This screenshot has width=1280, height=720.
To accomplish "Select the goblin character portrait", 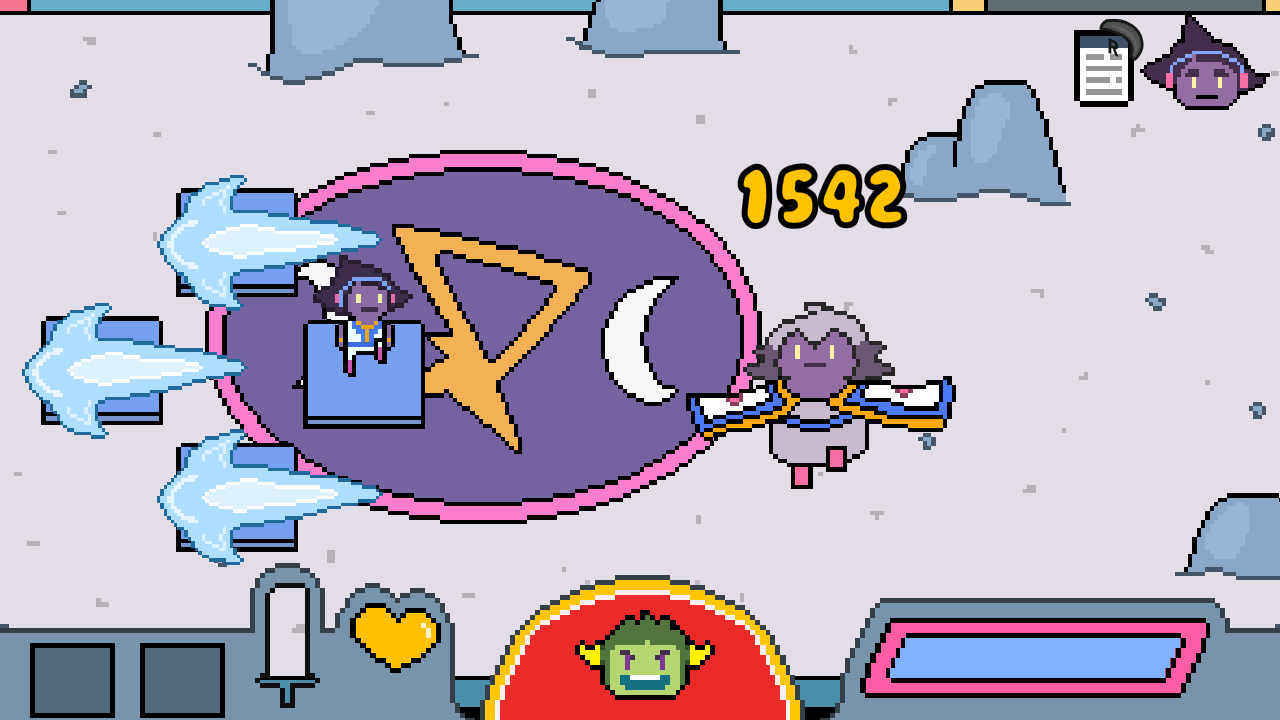I will pyautogui.click(x=643, y=657).
